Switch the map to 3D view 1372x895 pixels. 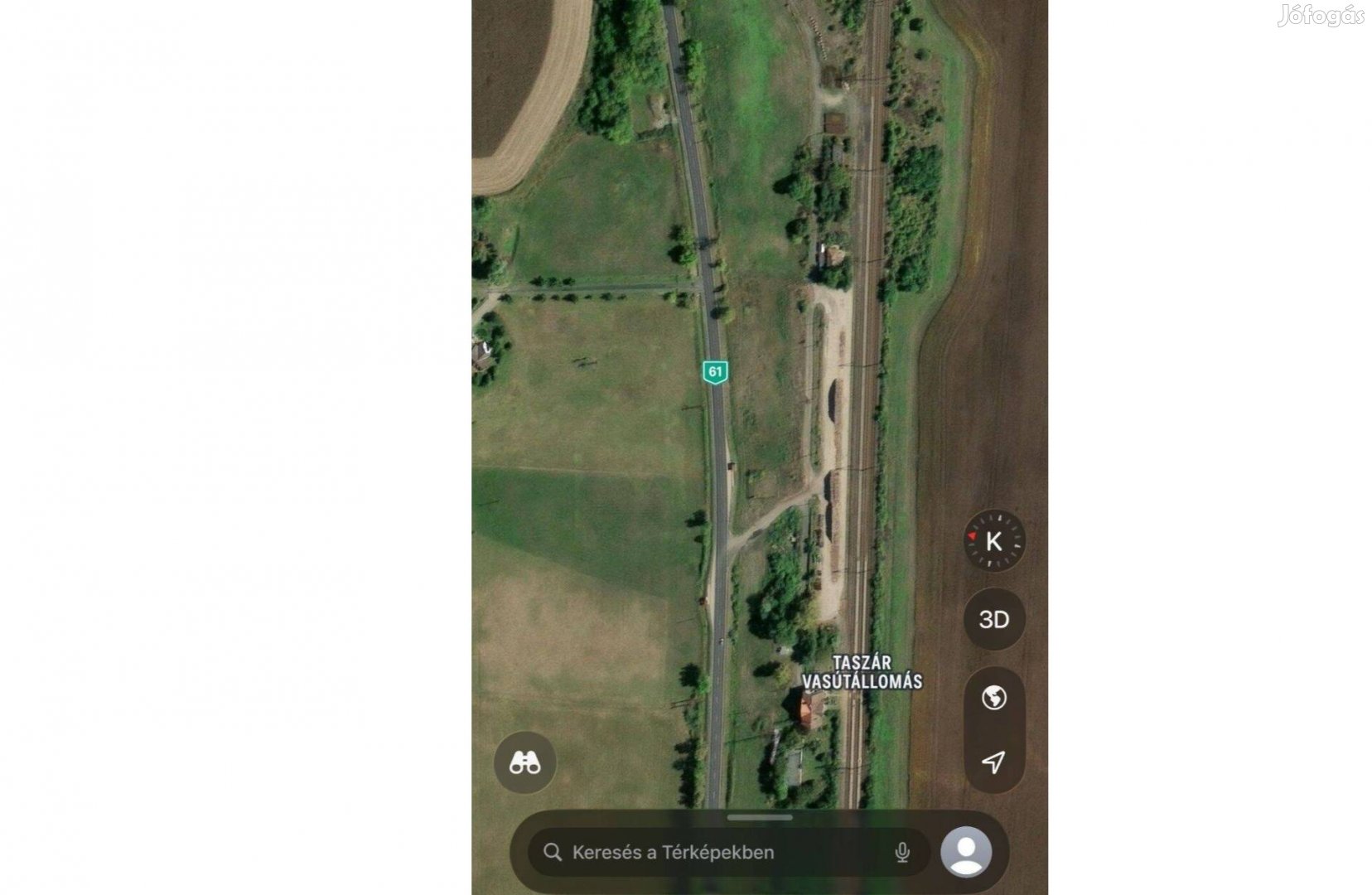pyautogui.click(x=993, y=619)
